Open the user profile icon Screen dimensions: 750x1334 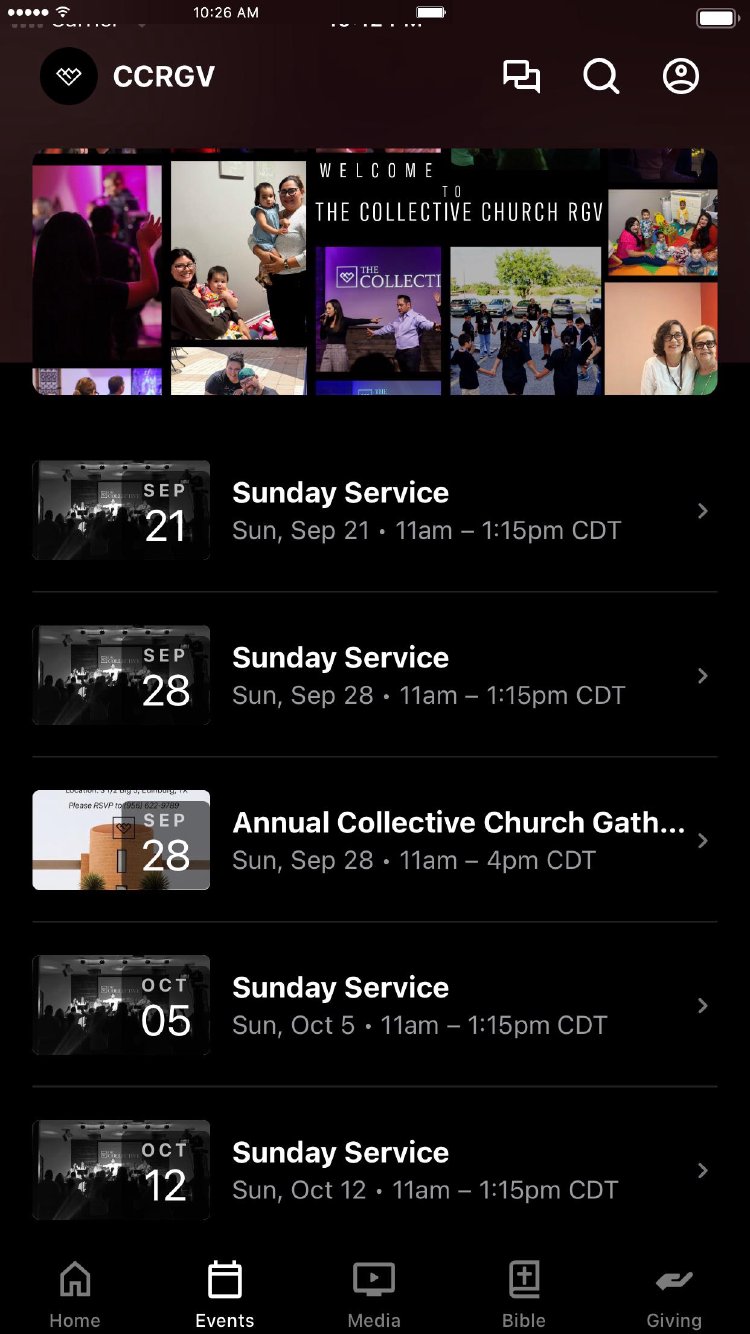[681, 77]
